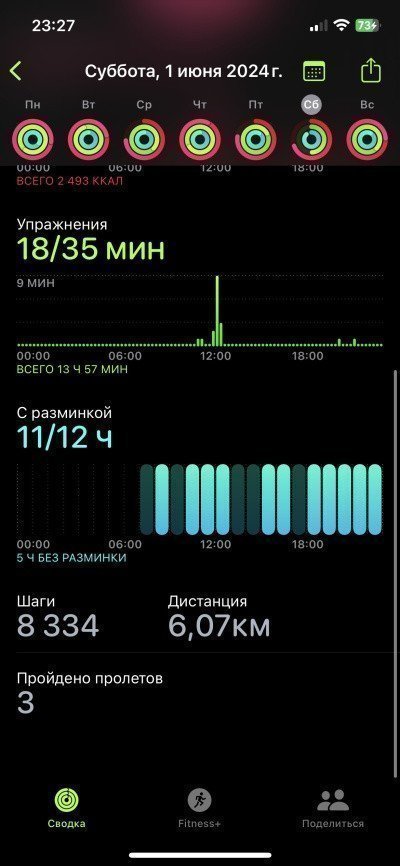Select Tuesday's activity rings (Вт)
The image size is (400, 866).
point(88,140)
